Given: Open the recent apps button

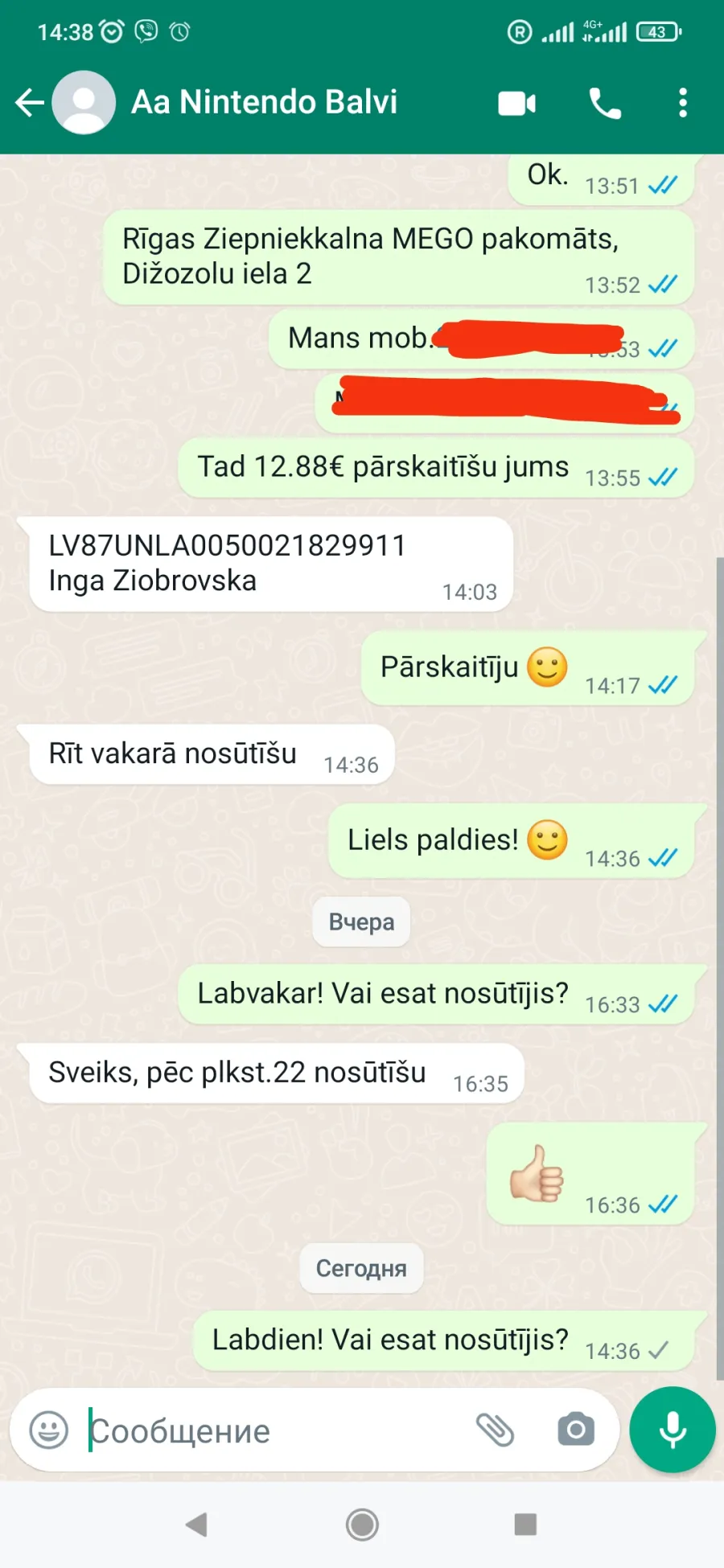Looking at the screenshot, I should pos(525,1524).
